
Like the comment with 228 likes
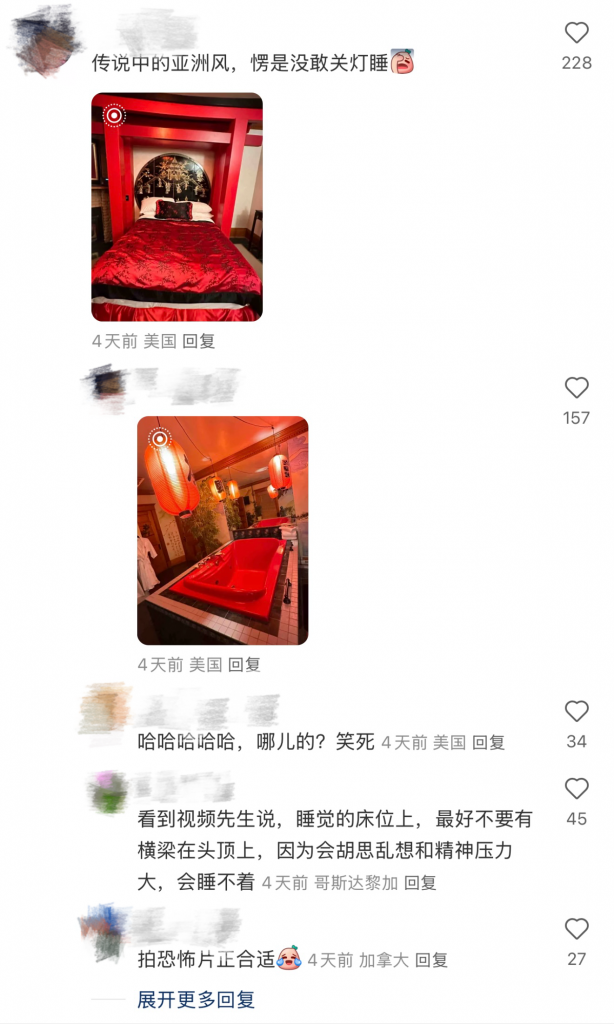pos(577,33)
